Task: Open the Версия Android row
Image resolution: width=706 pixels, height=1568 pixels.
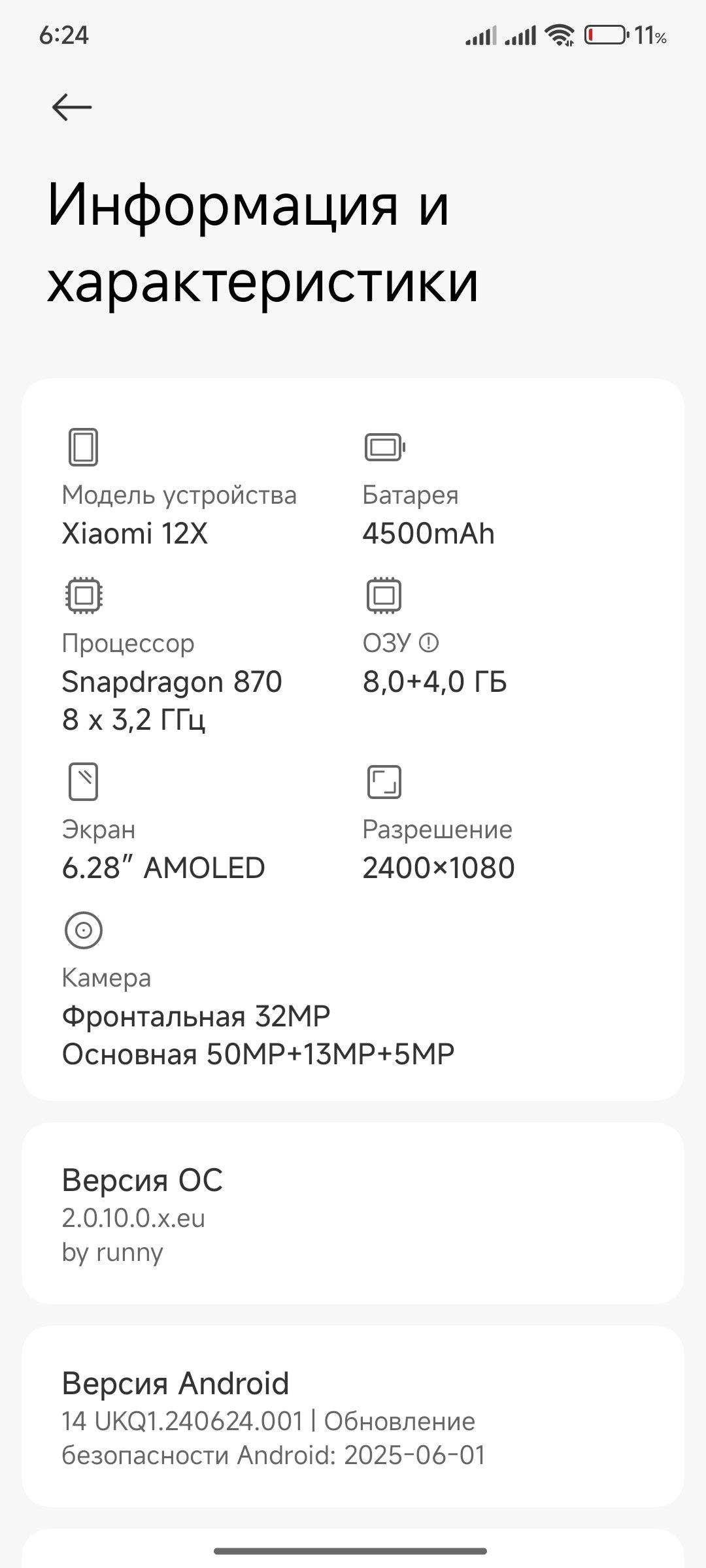Action: [x=353, y=1416]
